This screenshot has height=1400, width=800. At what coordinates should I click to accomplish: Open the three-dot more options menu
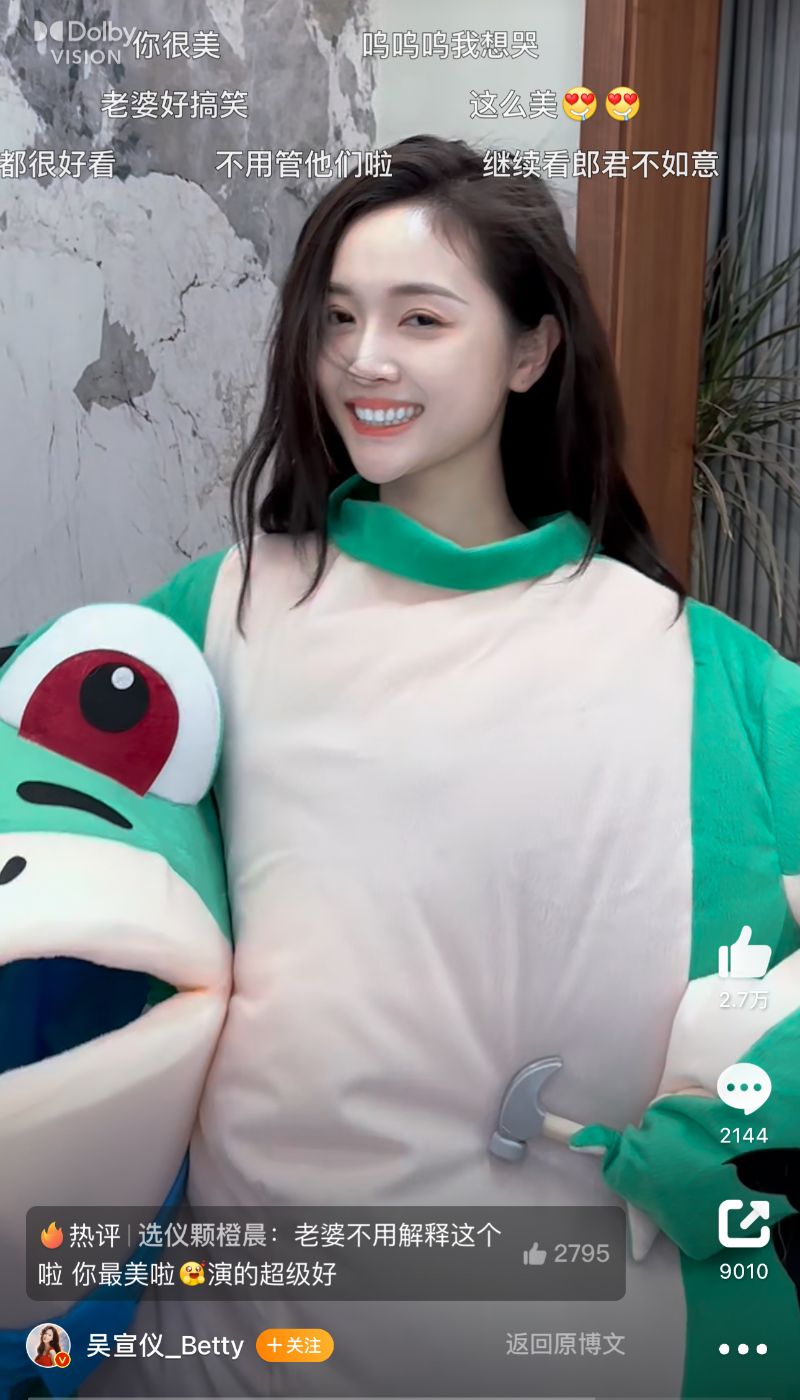click(744, 1348)
